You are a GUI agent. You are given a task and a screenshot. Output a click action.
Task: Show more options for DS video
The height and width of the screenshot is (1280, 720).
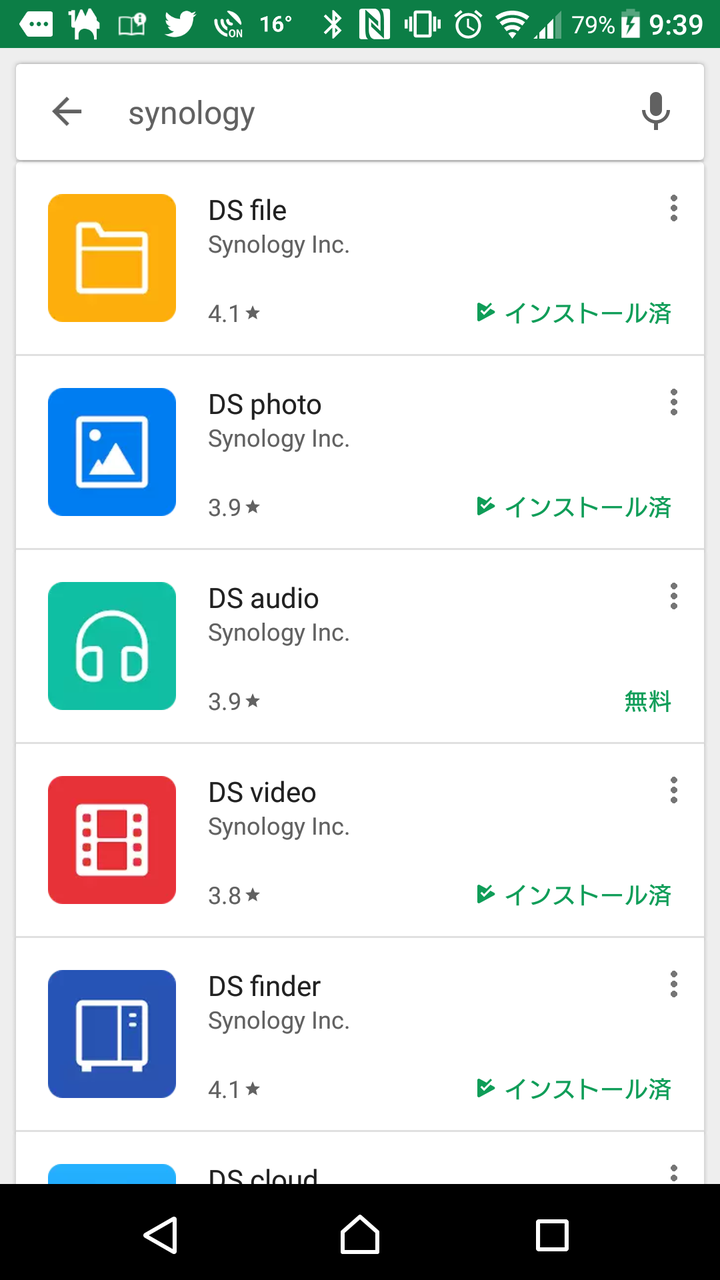coord(674,790)
